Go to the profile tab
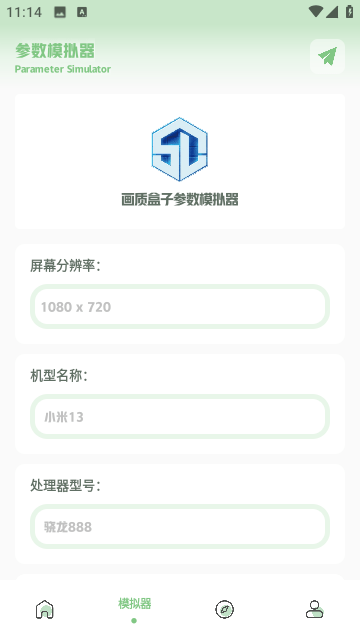The image size is (360, 640). [x=314, y=609]
